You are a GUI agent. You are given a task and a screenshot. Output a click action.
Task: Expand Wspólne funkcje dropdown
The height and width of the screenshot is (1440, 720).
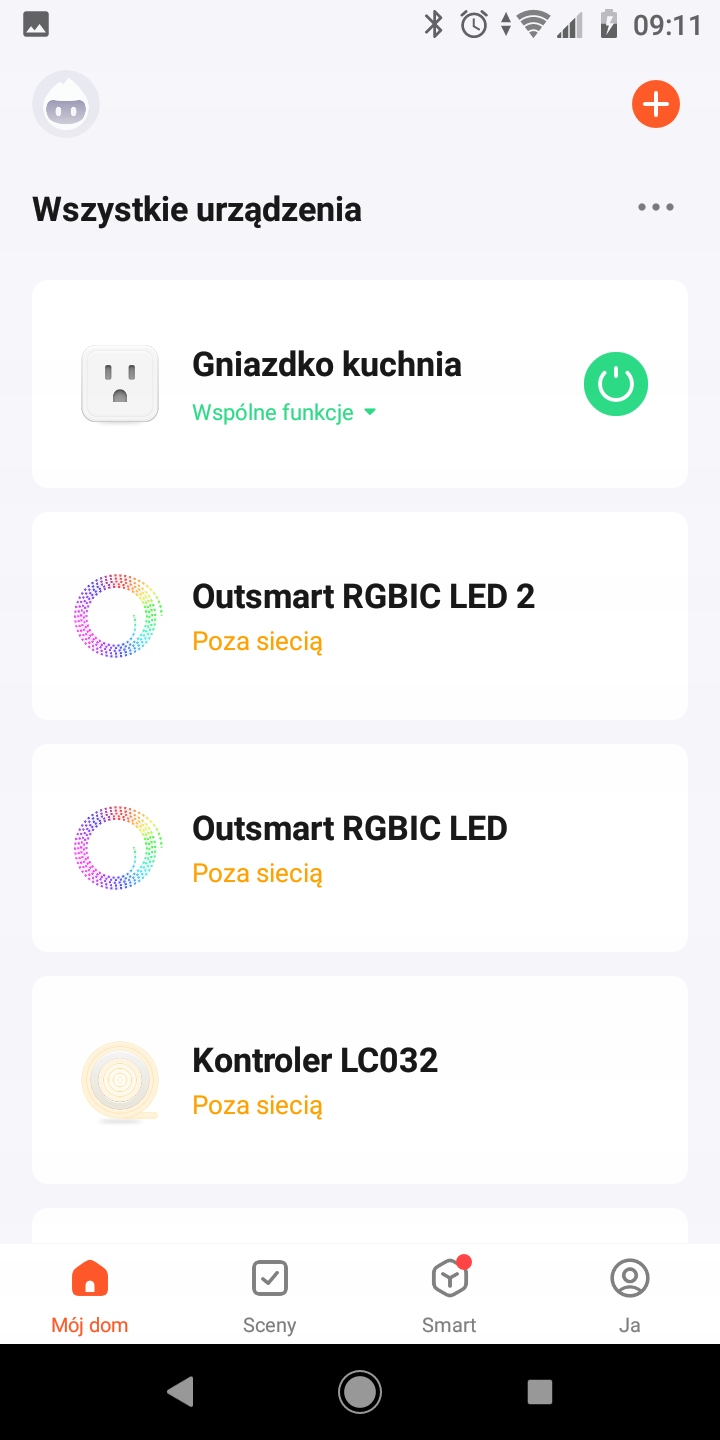pyautogui.click(x=284, y=413)
